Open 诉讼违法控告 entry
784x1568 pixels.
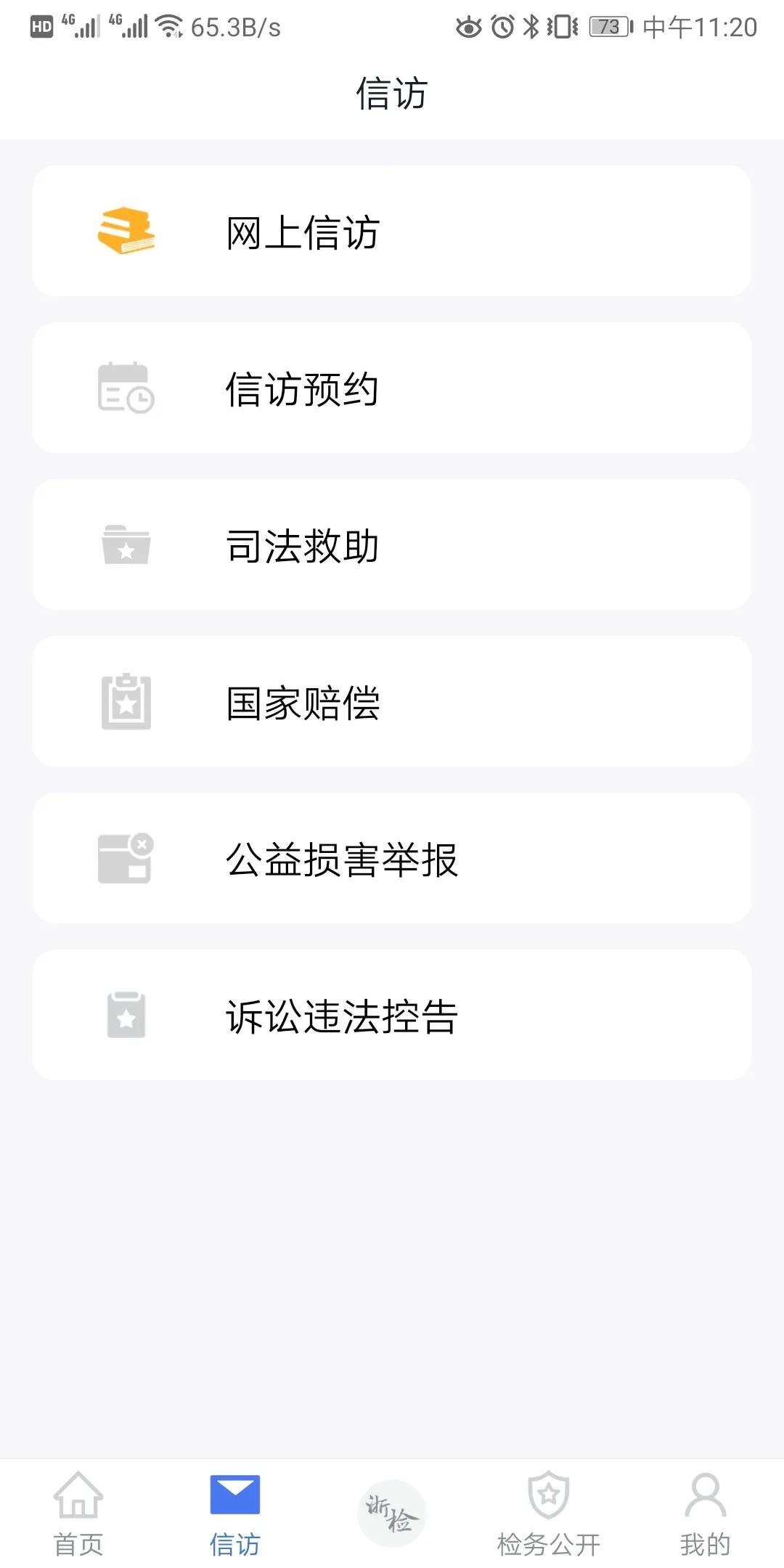[392, 1015]
